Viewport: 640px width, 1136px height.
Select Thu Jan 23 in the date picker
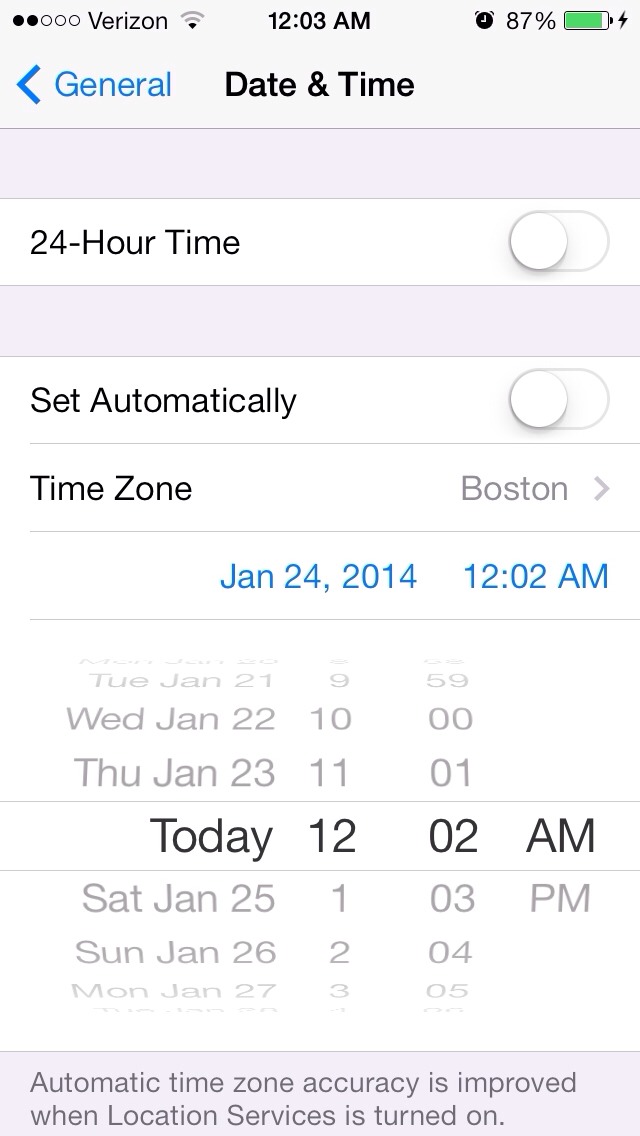pyautogui.click(x=175, y=772)
